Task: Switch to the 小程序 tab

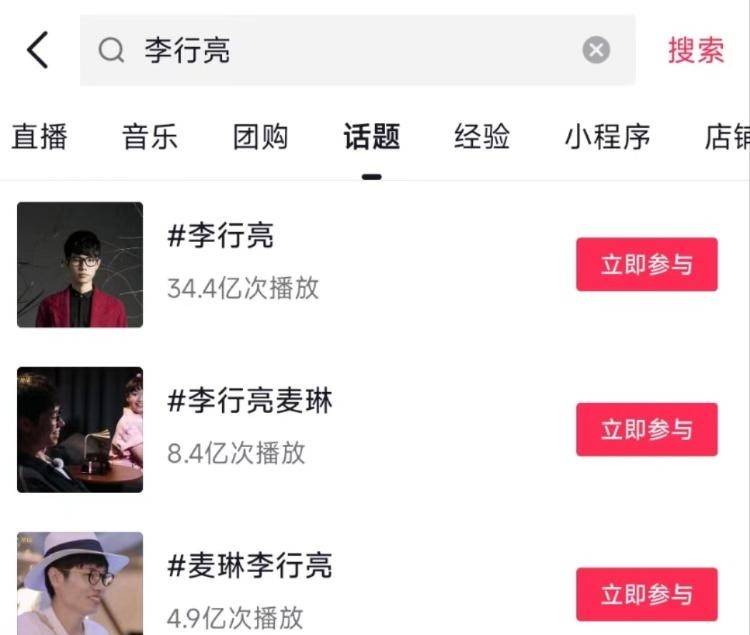Action: point(607,137)
